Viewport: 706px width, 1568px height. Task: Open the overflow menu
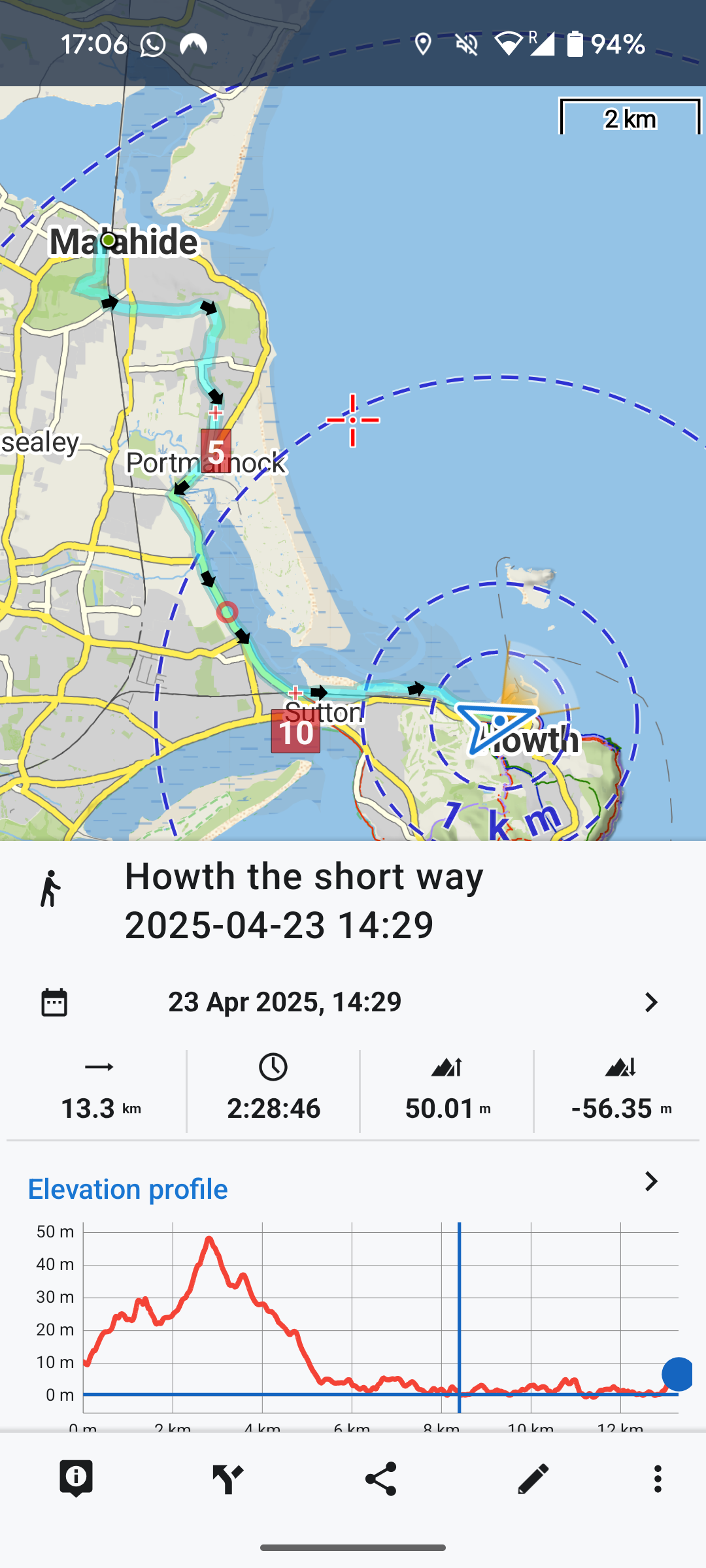658,1478
